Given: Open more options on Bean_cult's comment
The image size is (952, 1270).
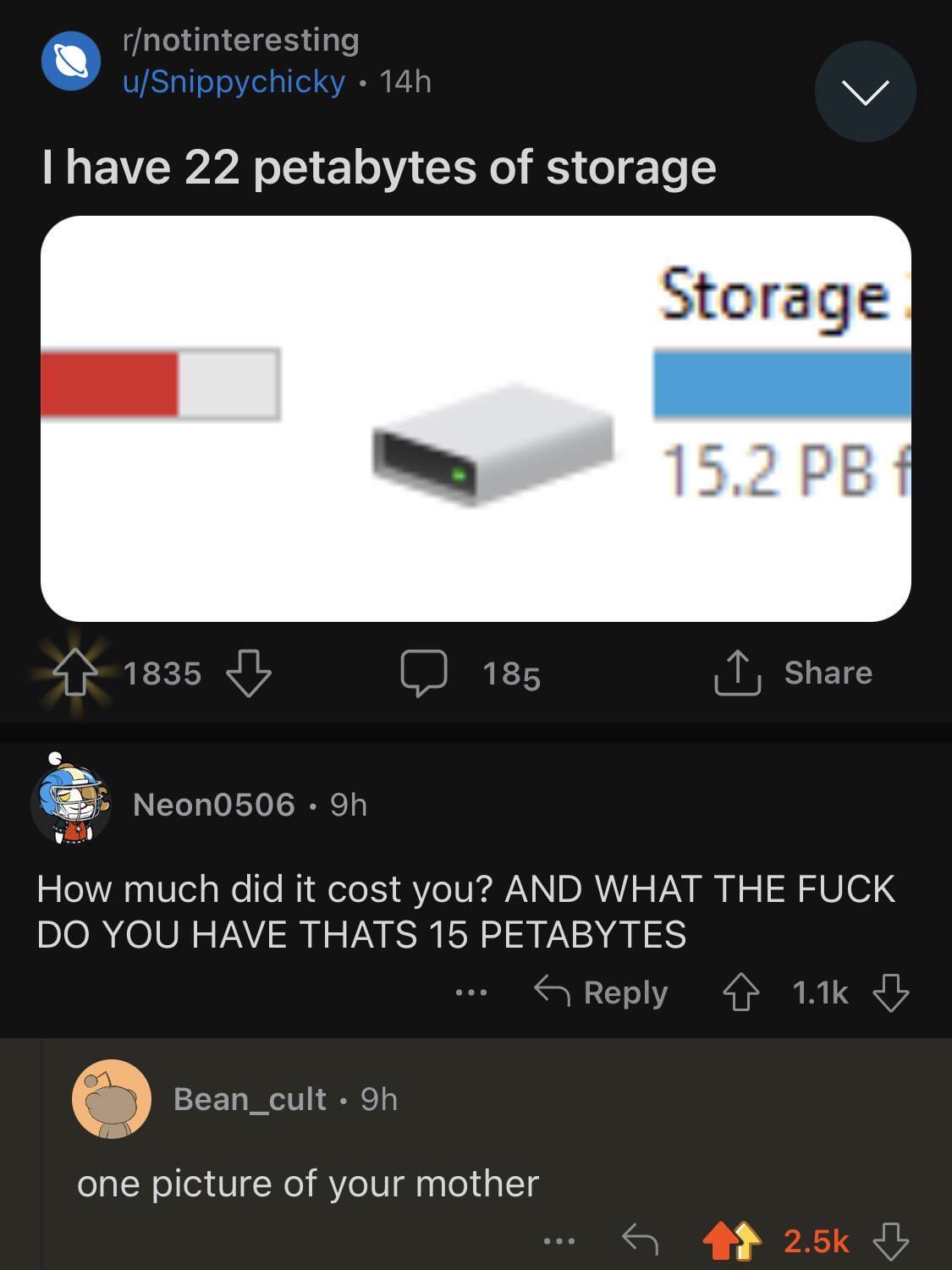Looking at the screenshot, I should pos(559,1241).
